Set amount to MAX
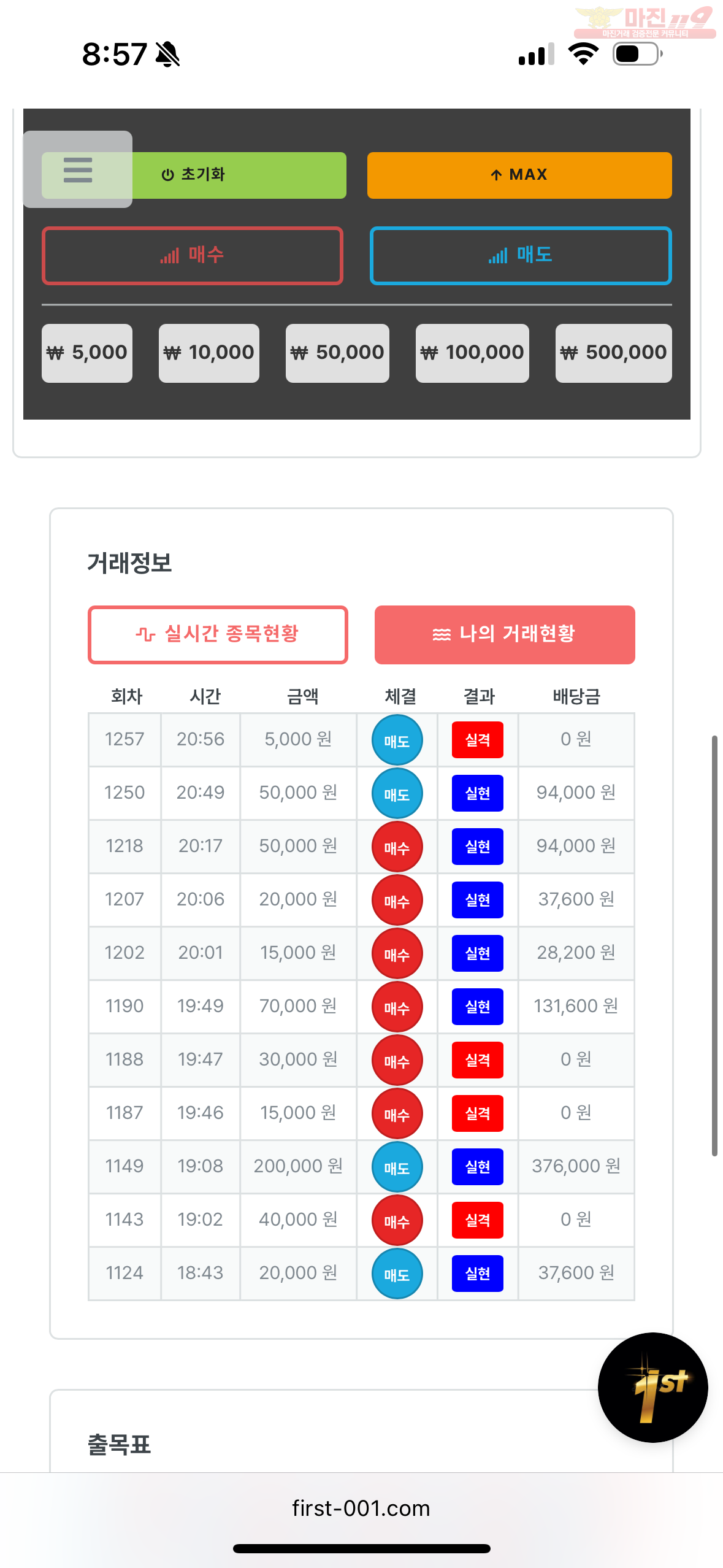 [x=519, y=175]
